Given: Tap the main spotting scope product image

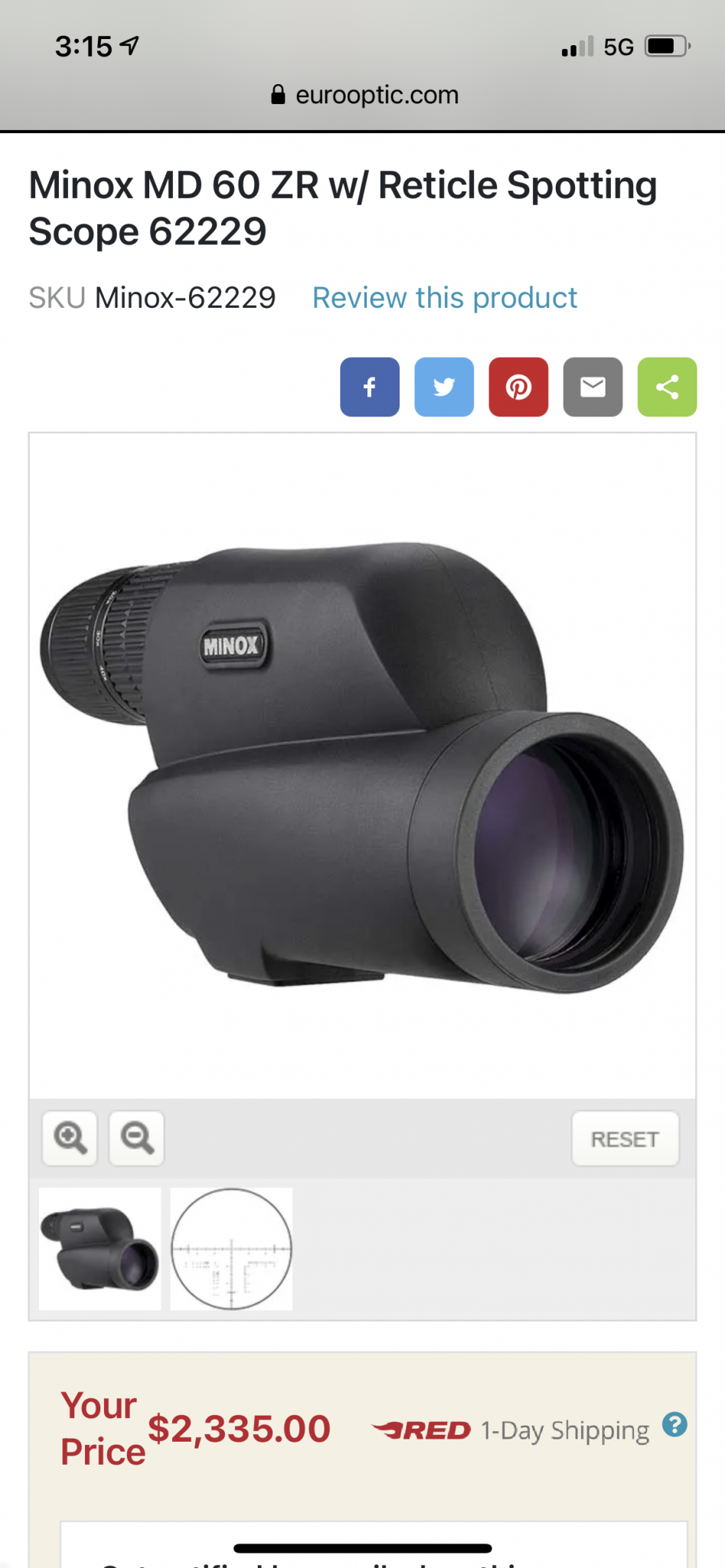Looking at the screenshot, I should tap(362, 766).
